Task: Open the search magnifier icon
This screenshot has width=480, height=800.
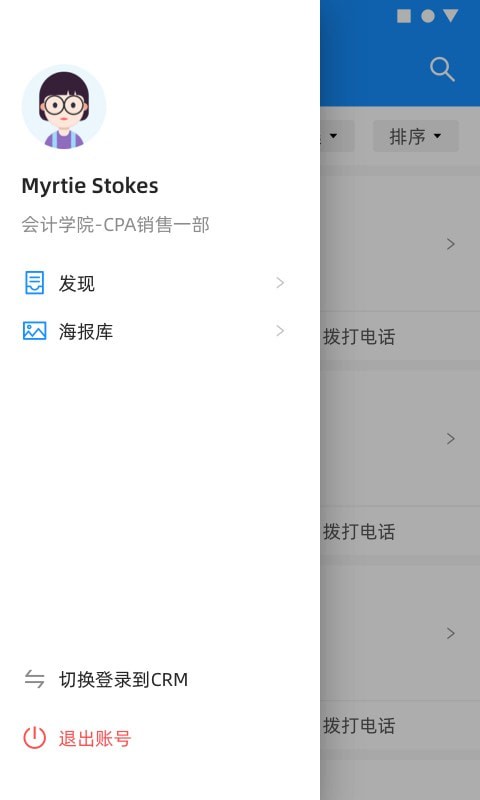Action: point(442,69)
